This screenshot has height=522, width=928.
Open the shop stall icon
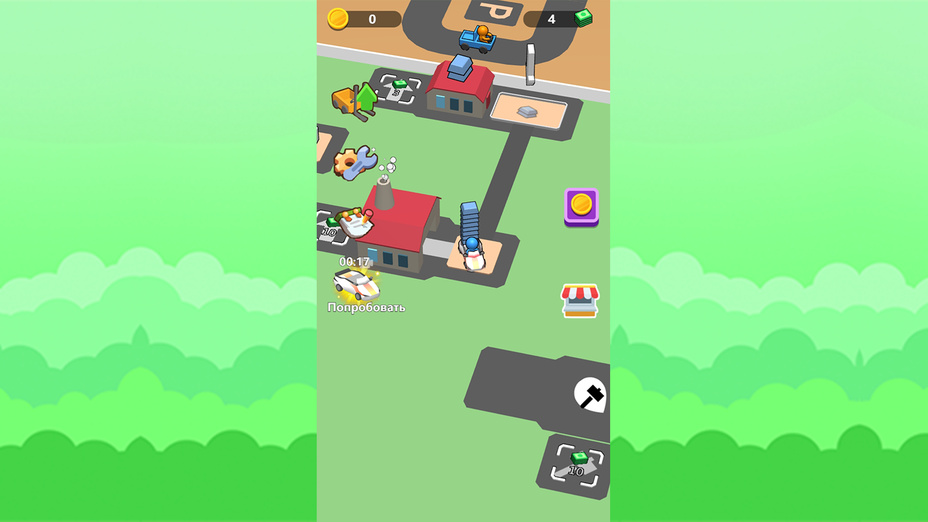tap(579, 300)
